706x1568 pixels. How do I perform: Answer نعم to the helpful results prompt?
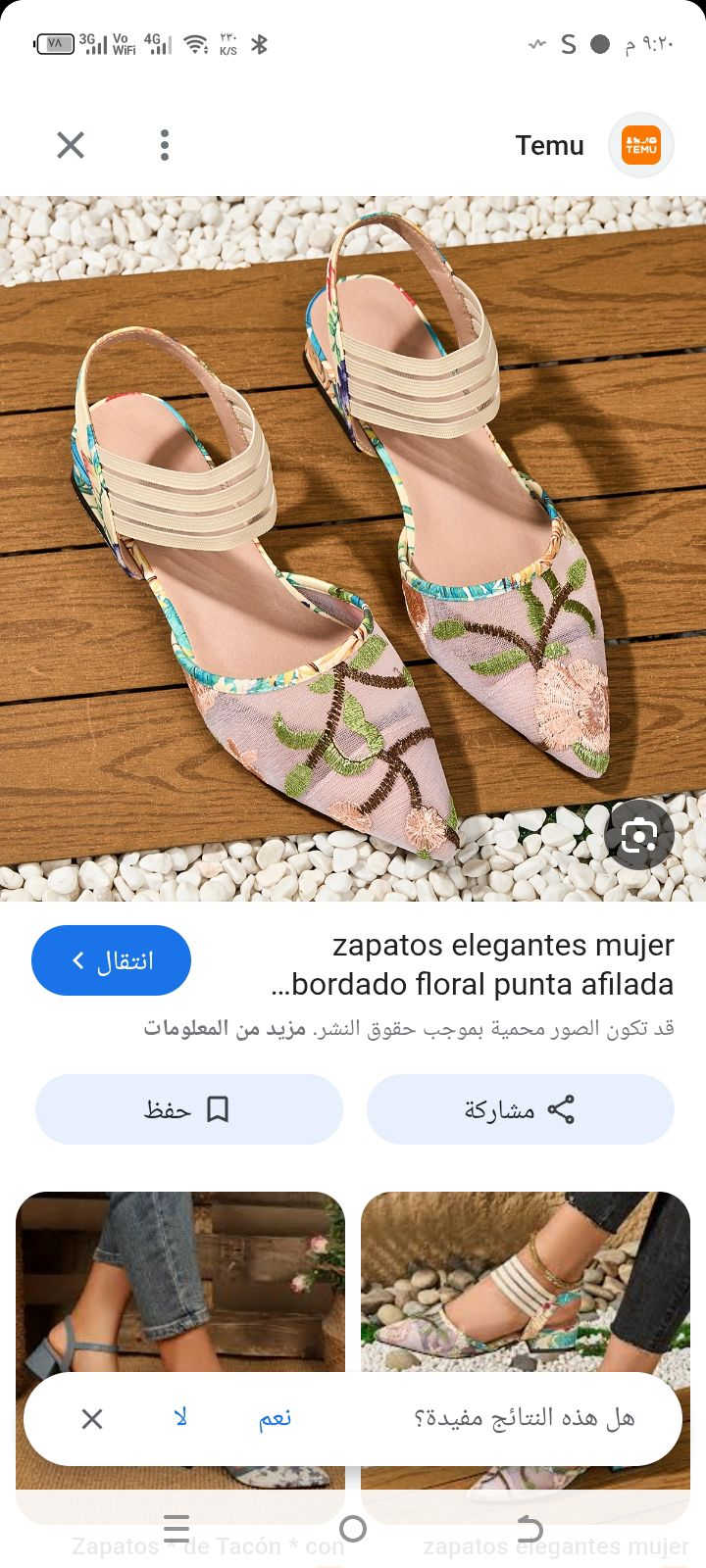[275, 1418]
